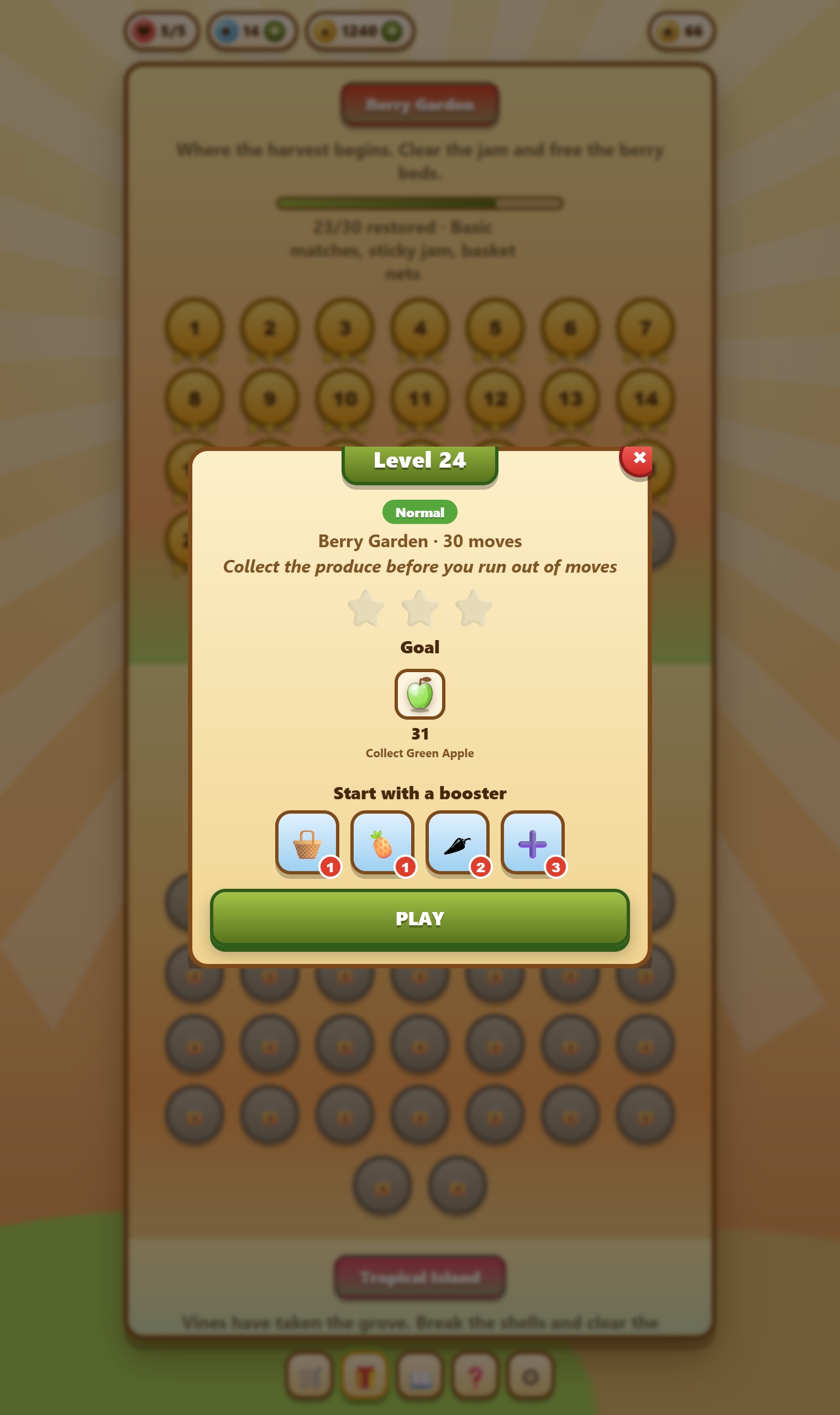Select the plus extra moves booster

pyautogui.click(x=533, y=845)
